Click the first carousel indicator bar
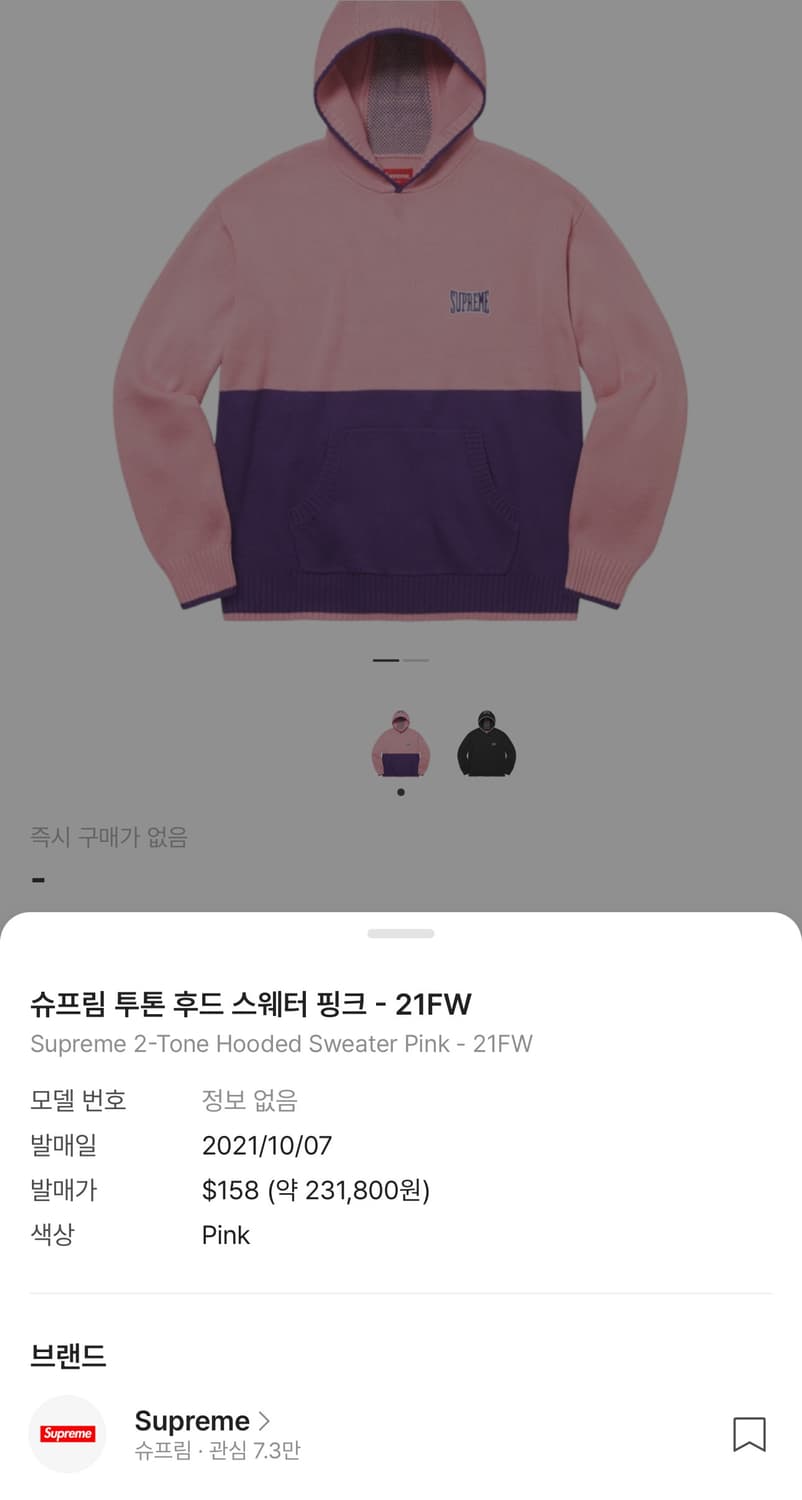 [384, 660]
